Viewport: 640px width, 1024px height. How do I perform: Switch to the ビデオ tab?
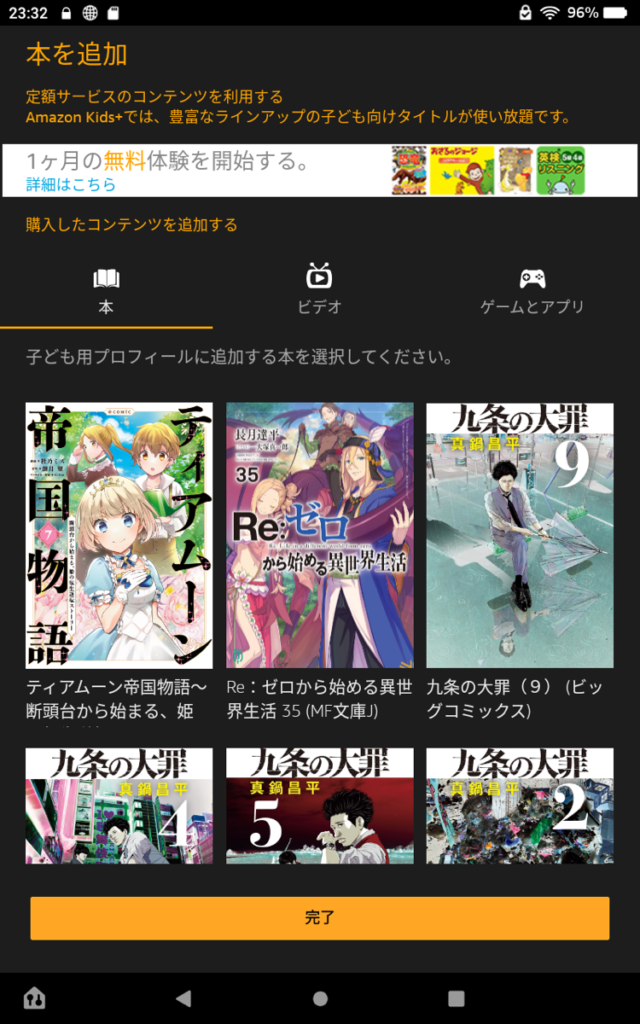click(x=319, y=289)
